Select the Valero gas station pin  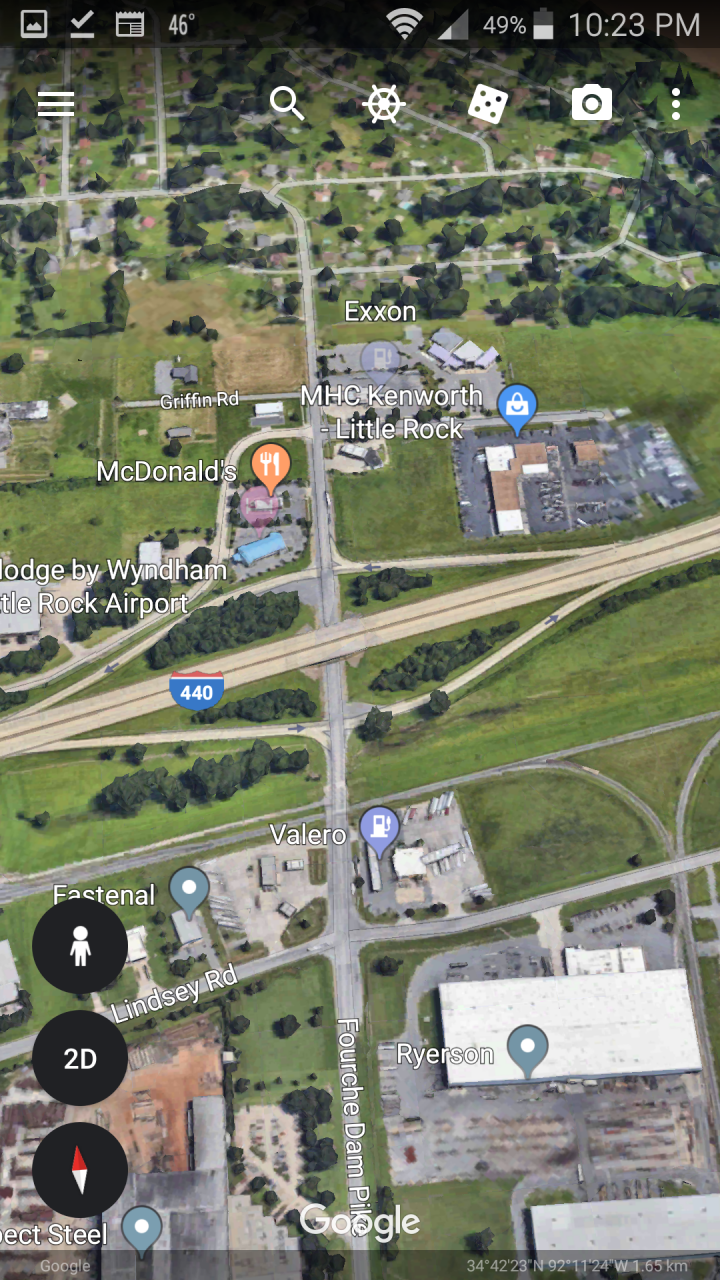click(x=379, y=827)
